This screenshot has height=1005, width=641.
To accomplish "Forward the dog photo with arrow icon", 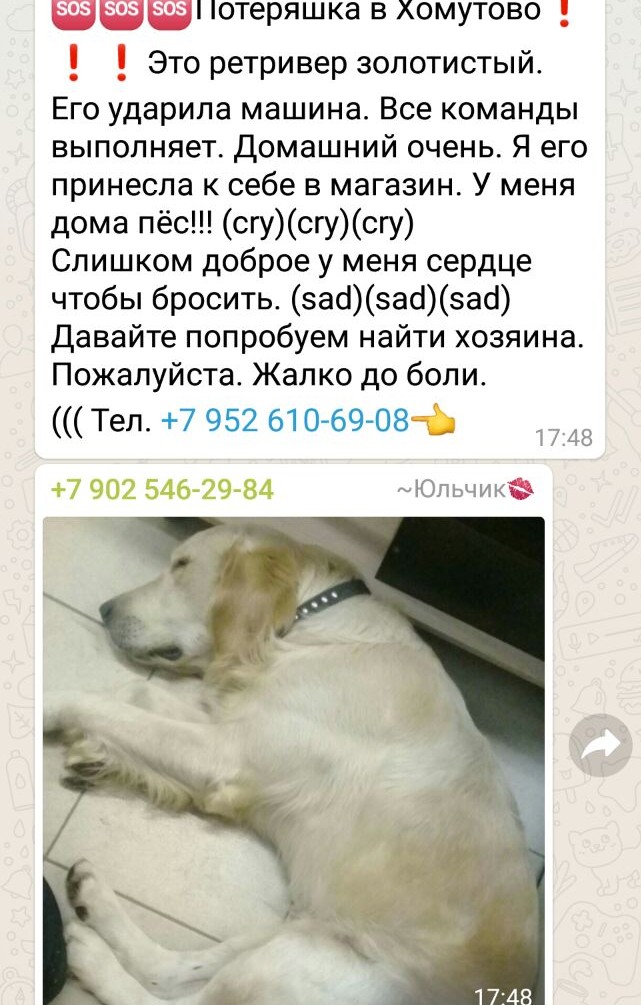I will pos(600,745).
